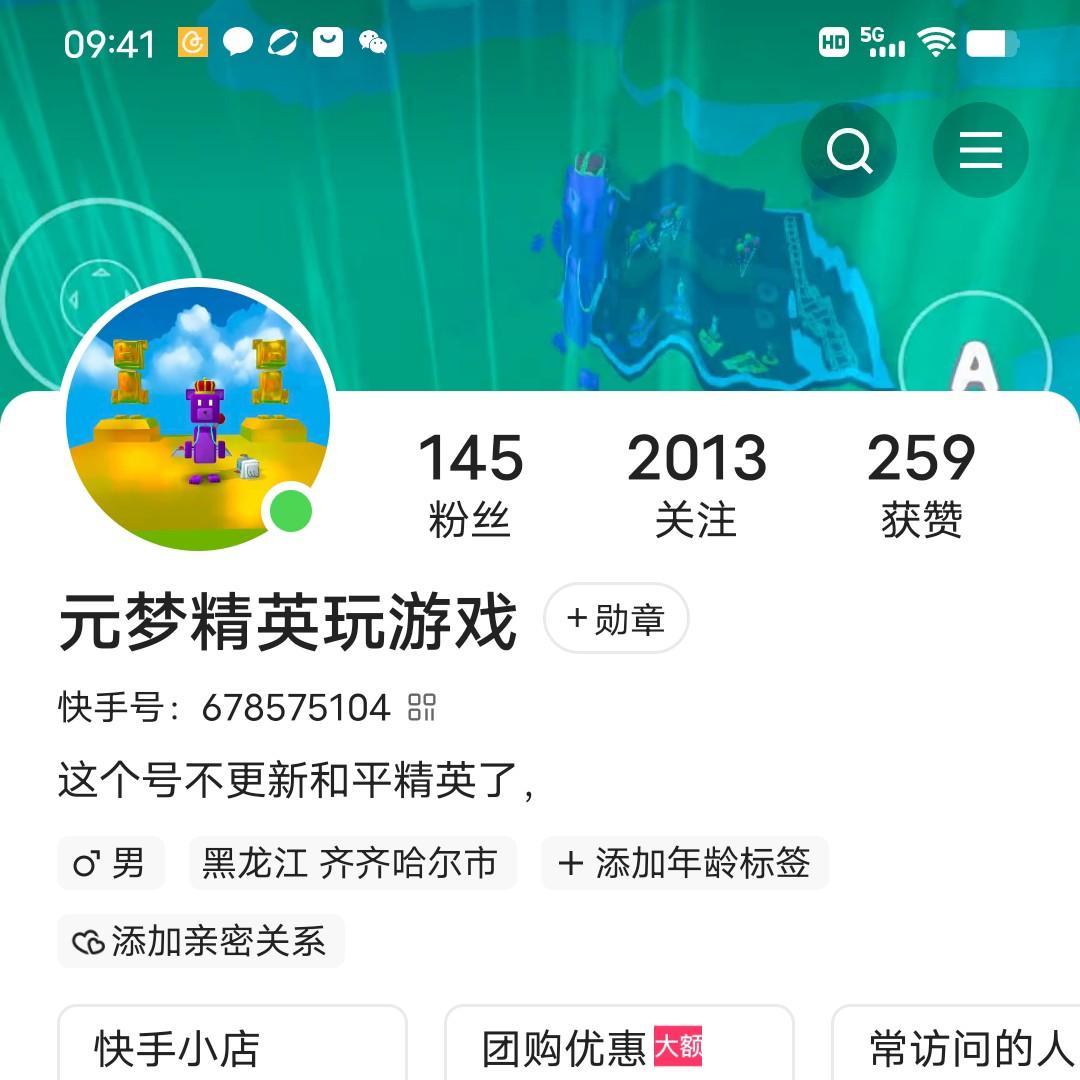The width and height of the screenshot is (1080, 1080).
Task: Open the search icon
Action: click(849, 151)
